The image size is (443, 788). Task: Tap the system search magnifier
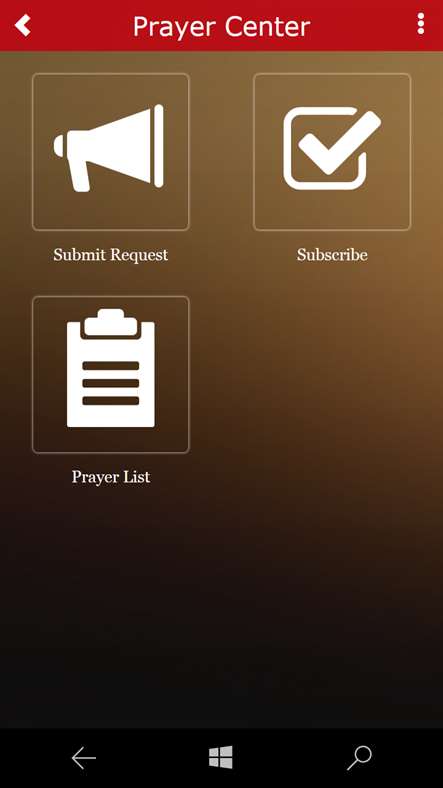[x=359, y=758]
